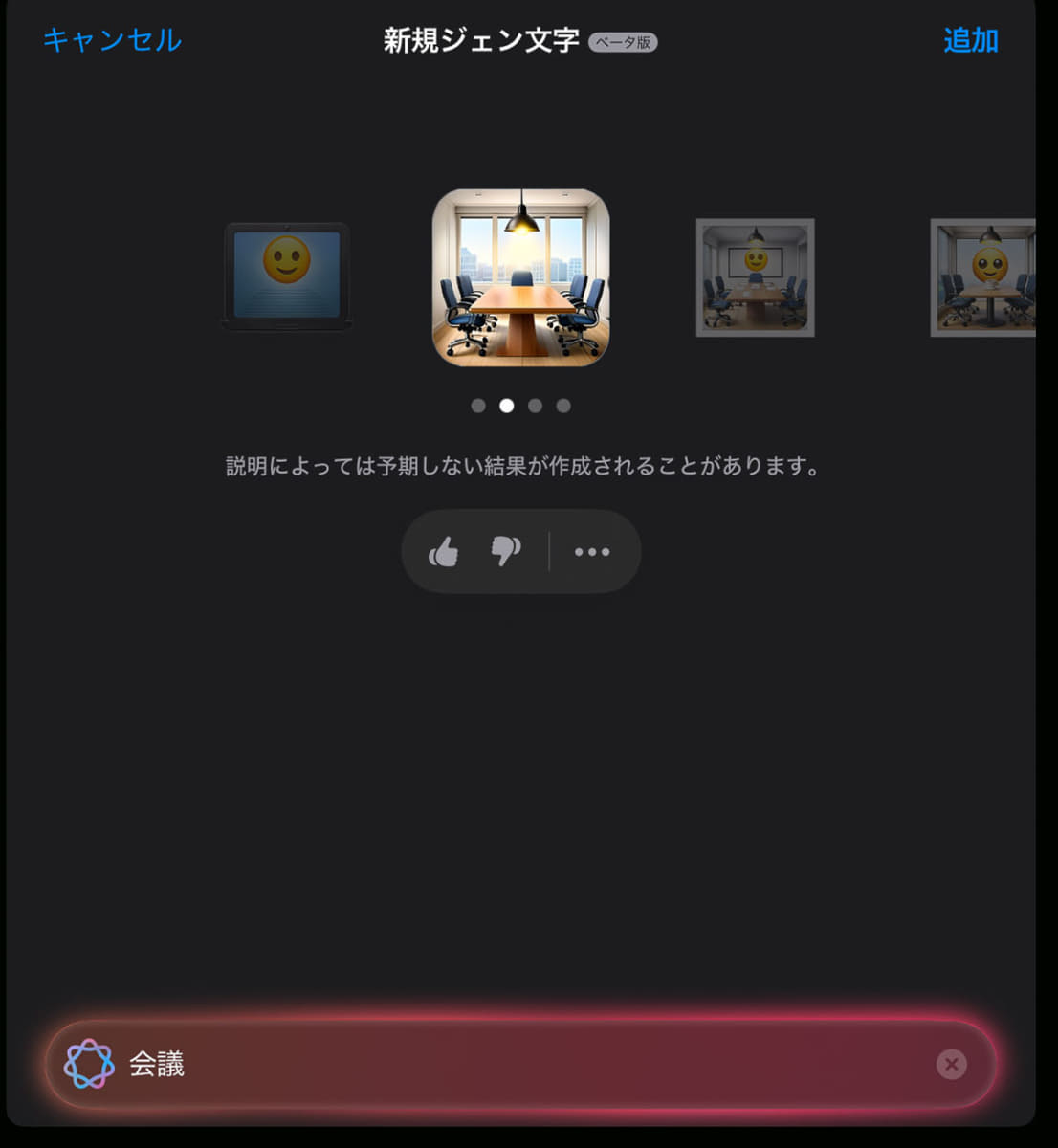Clear the 会議 description text
Viewport: 1058px width, 1148px height.
(951, 1064)
